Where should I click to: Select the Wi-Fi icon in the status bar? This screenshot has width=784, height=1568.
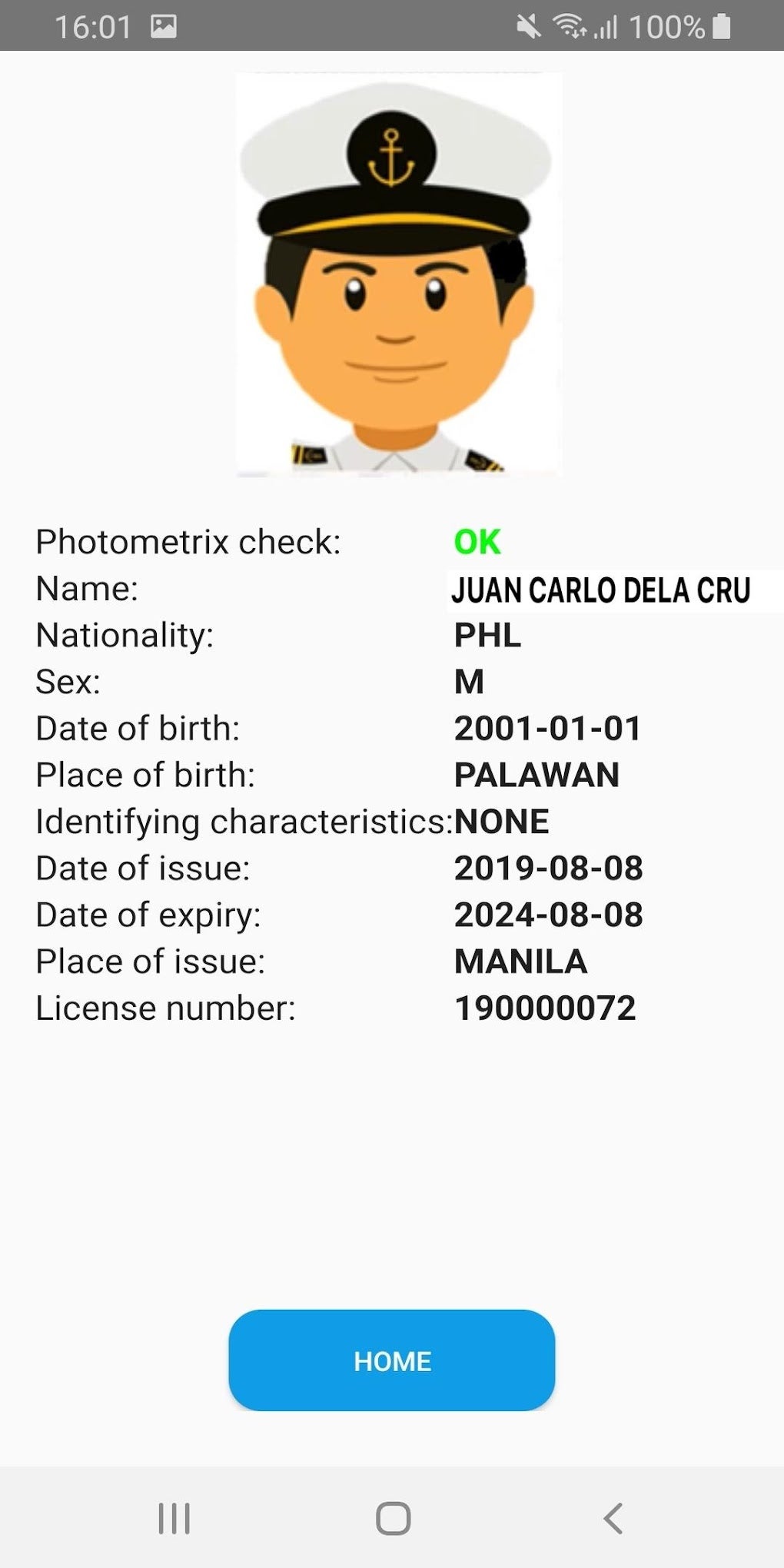click(569, 25)
